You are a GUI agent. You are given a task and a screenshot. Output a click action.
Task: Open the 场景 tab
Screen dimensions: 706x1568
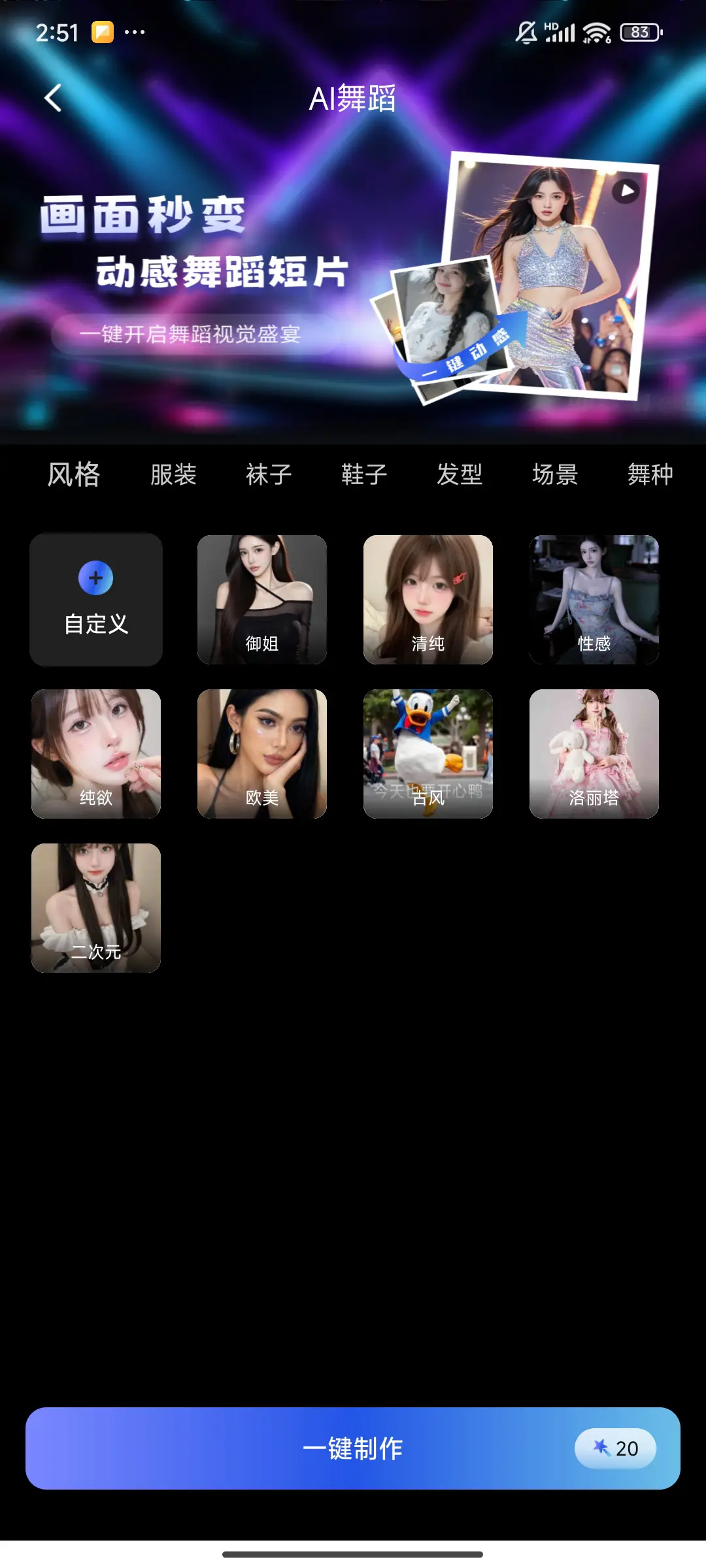coord(555,475)
